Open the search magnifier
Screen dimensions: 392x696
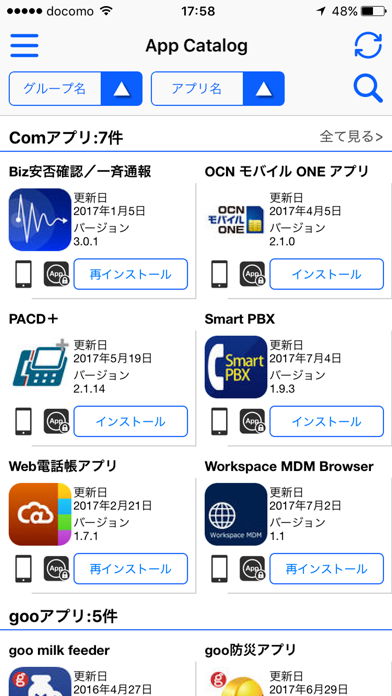[x=368, y=89]
